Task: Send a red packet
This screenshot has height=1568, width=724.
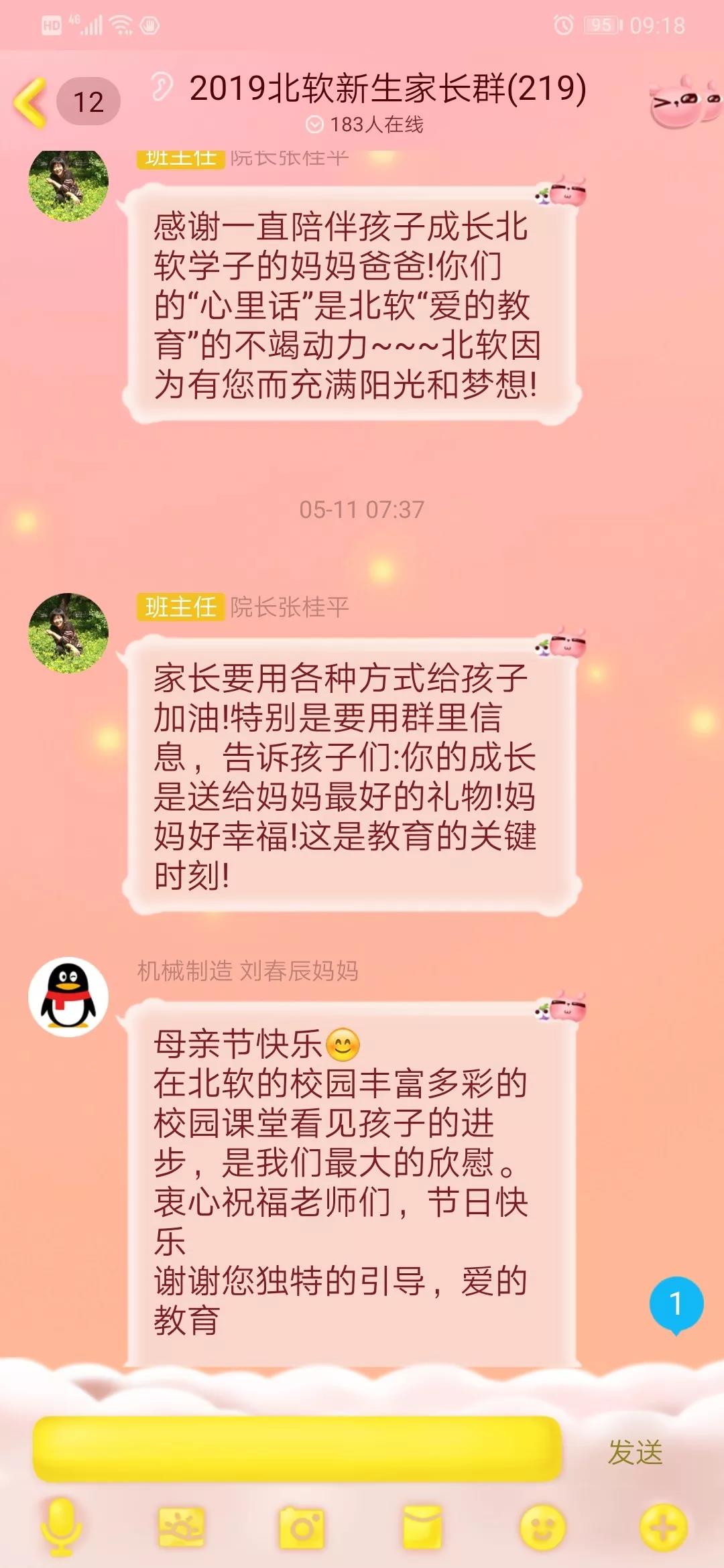Action: point(422,1527)
